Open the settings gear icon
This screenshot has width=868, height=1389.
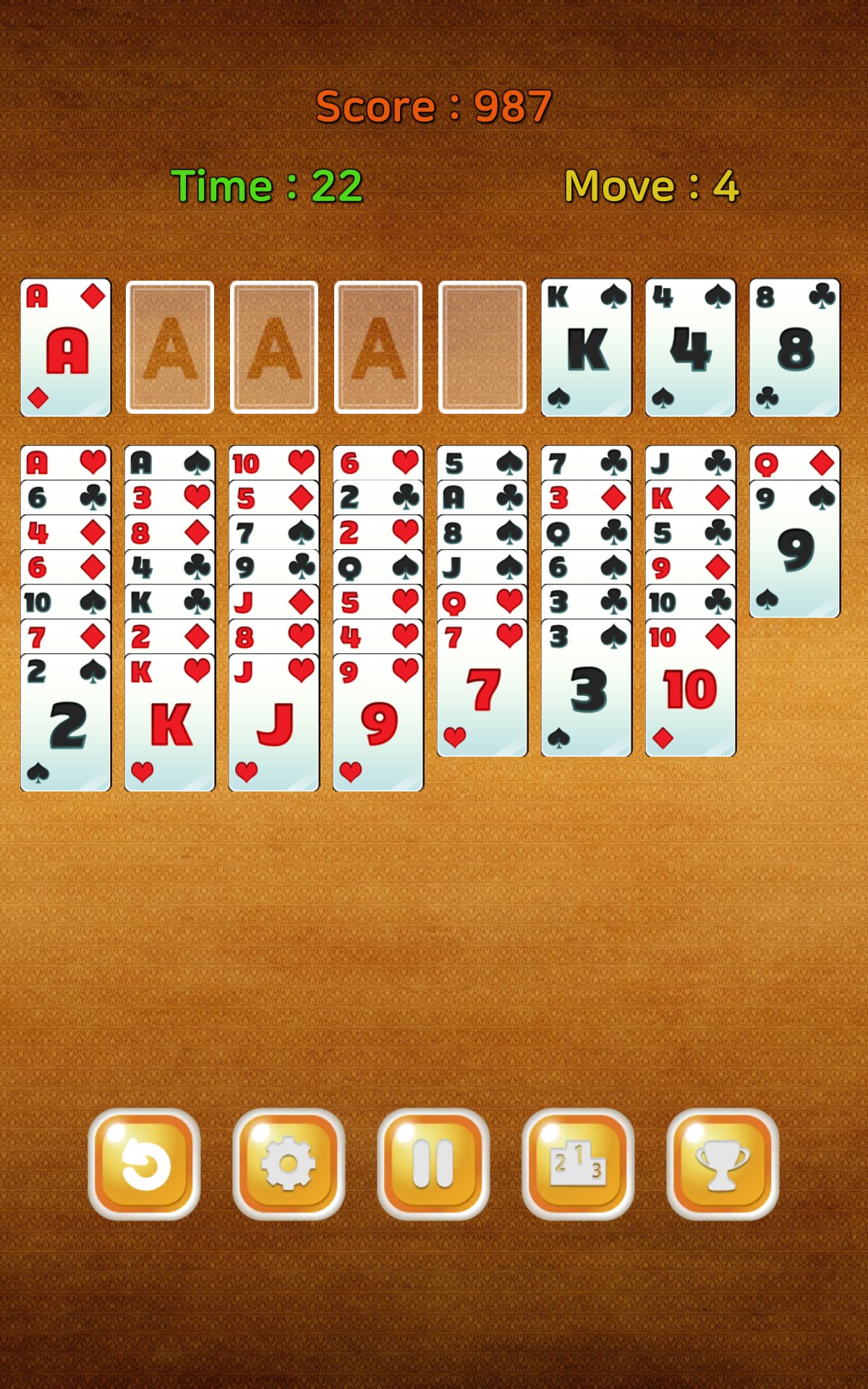coord(289,1166)
